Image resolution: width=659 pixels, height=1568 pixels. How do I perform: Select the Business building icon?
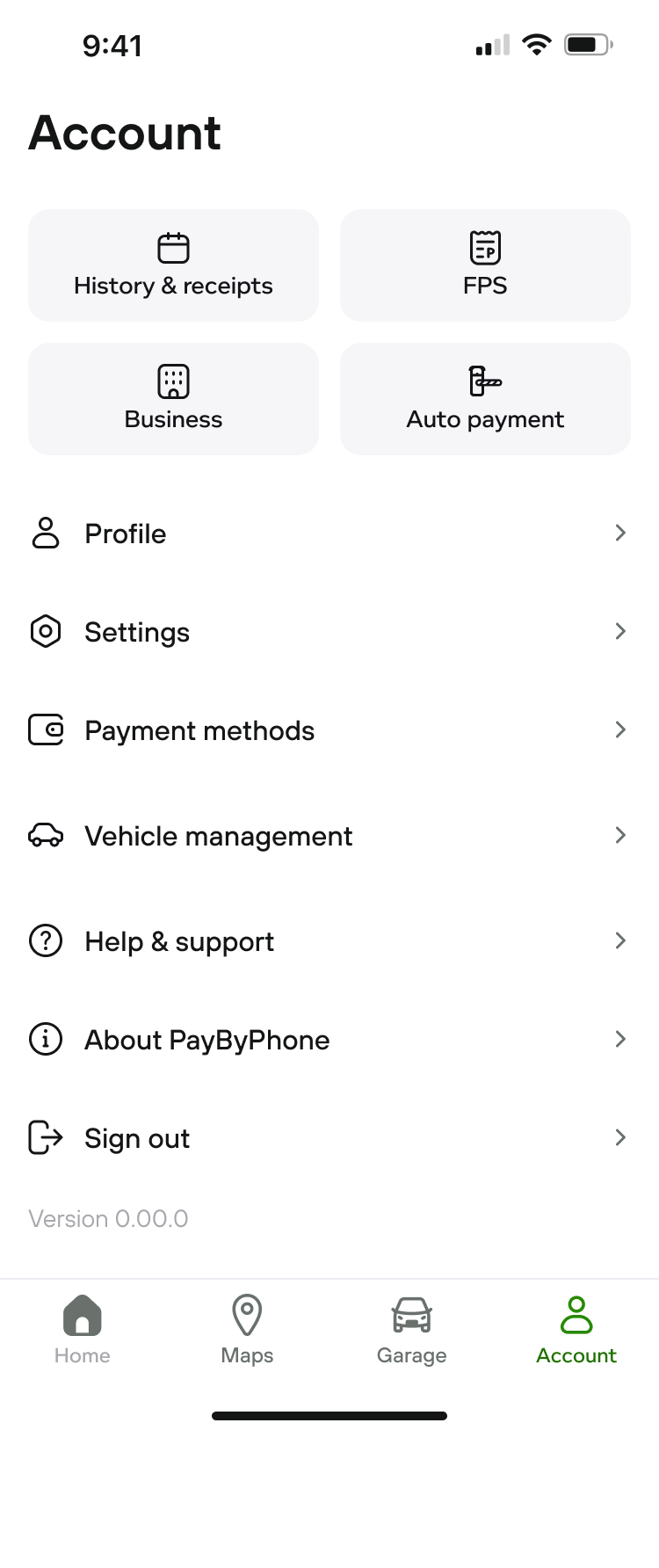[x=173, y=381]
